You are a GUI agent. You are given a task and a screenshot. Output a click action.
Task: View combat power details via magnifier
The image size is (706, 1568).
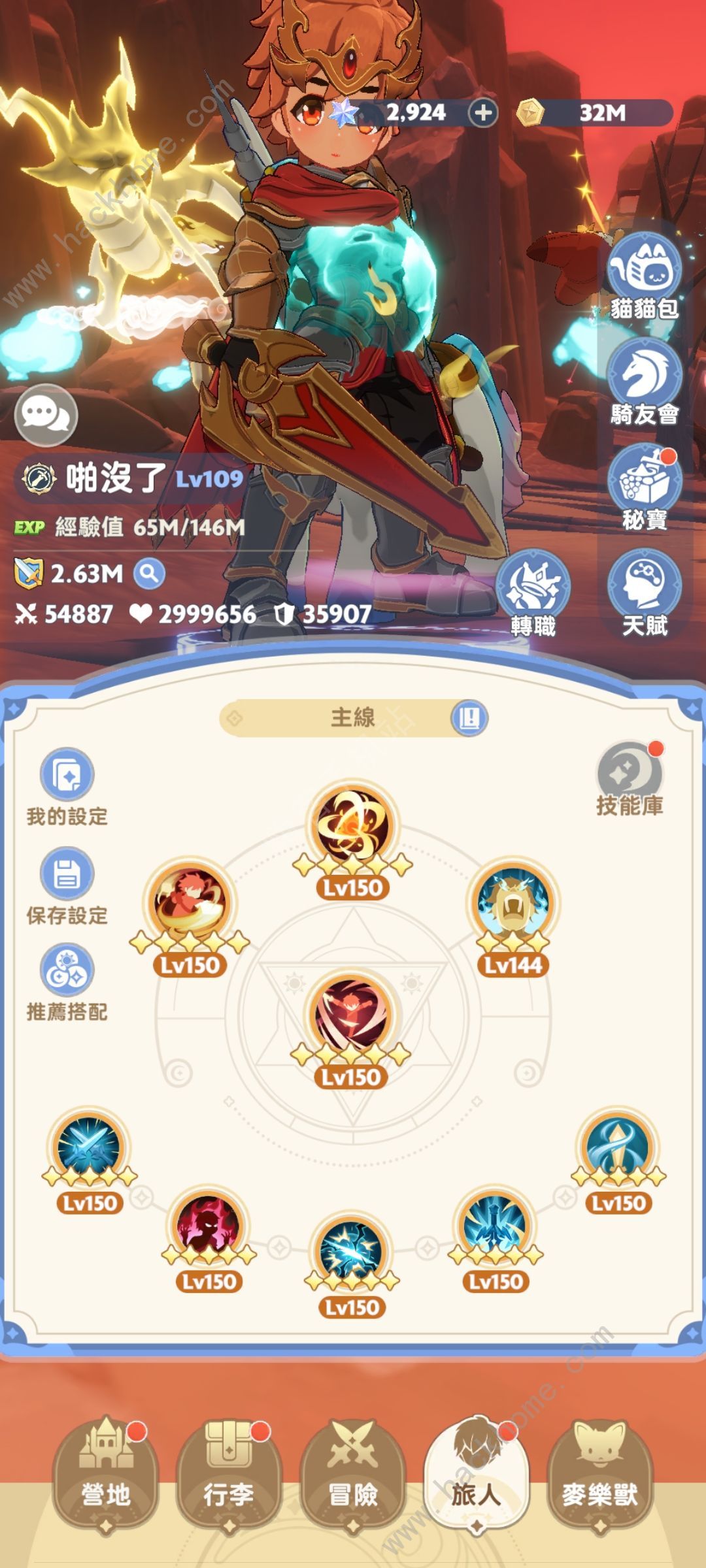point(149,574)
